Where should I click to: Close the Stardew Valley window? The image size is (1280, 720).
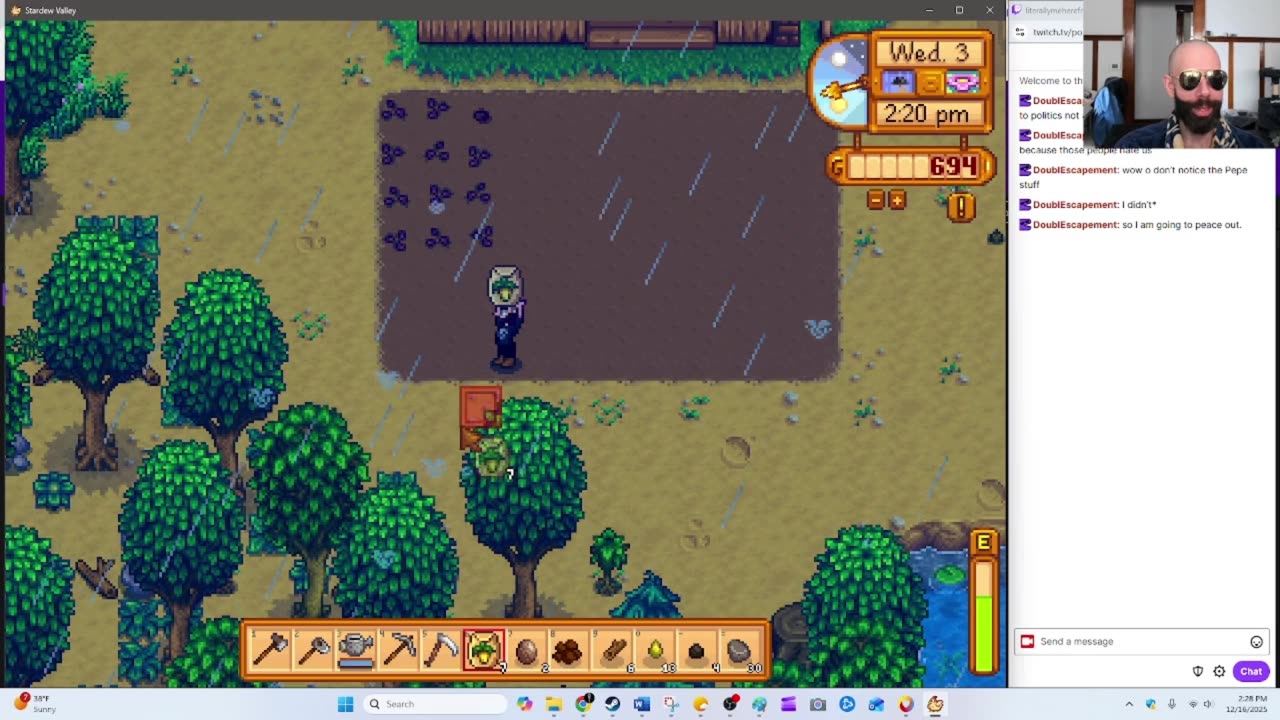coord(990,10)
